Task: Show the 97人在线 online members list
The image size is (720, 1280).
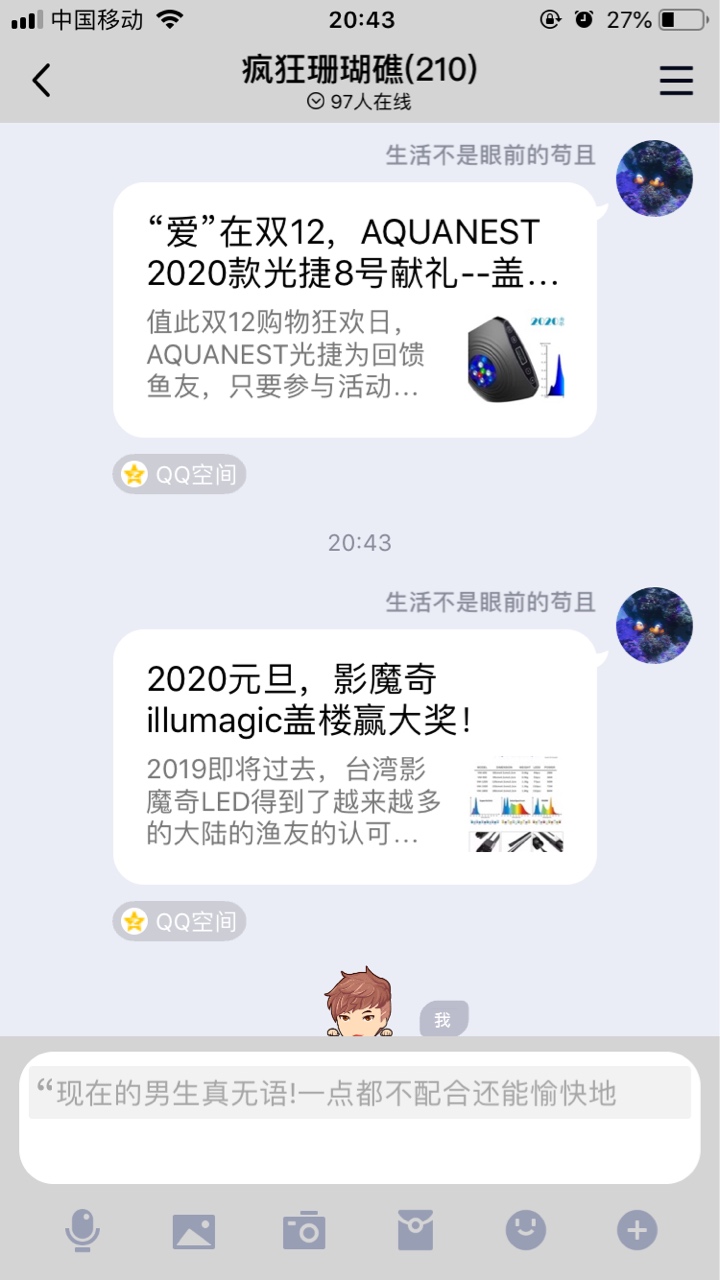Action: coord(360,102)
